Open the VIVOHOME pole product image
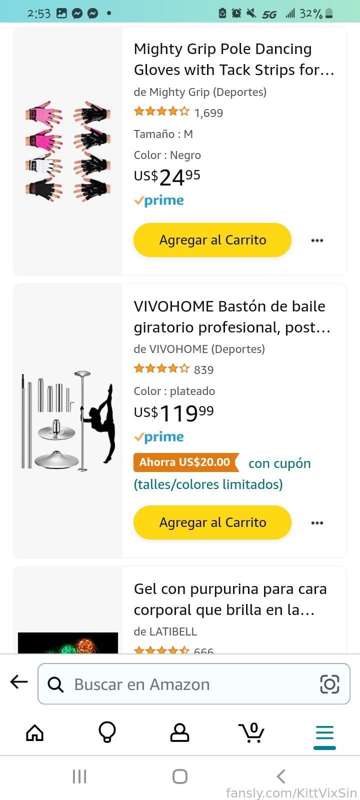Image resolution: width=360 pixels, height=800 pixels. coord(67,420)
